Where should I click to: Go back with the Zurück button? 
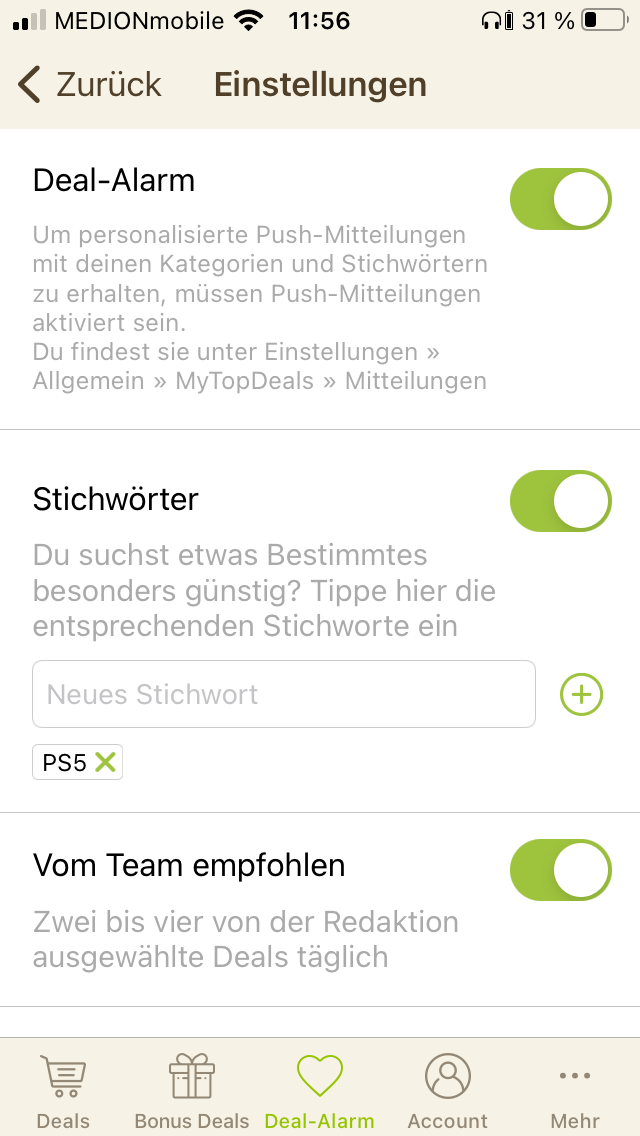[90, 85]
